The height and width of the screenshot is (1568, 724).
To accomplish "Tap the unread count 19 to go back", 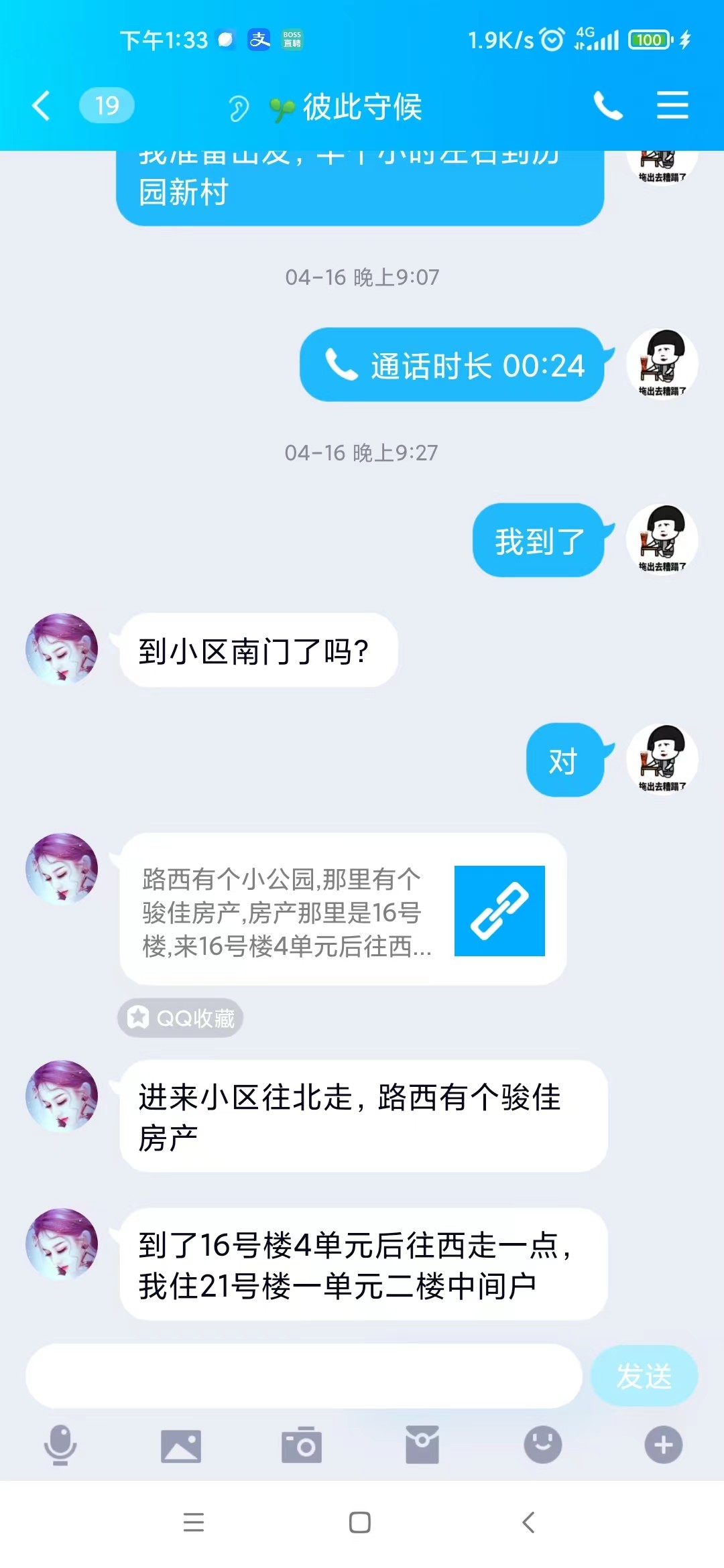I will pyautogui.click(x=106, y=105).
